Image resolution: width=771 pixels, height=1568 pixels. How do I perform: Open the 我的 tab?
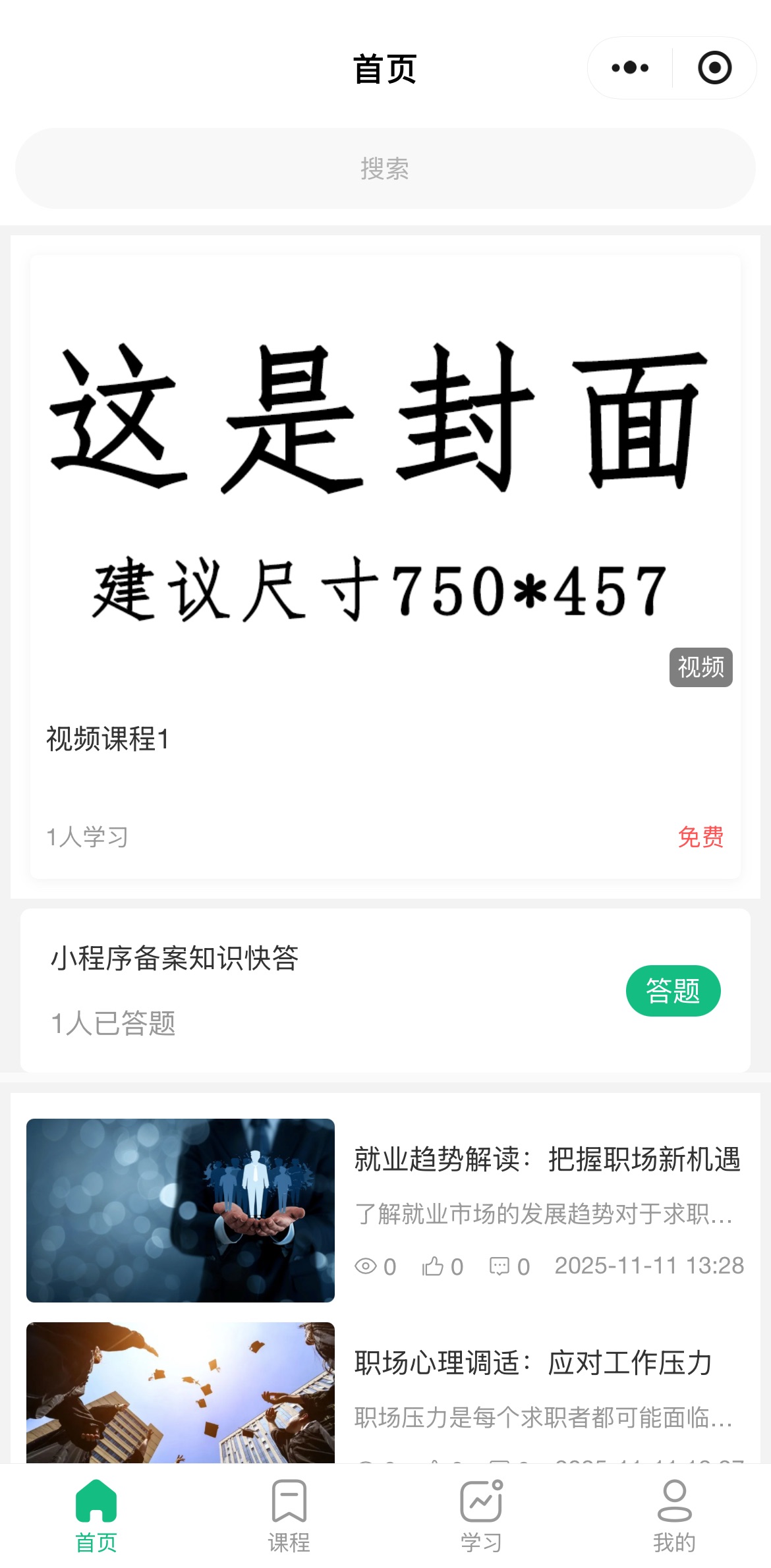coord(674,1515)
